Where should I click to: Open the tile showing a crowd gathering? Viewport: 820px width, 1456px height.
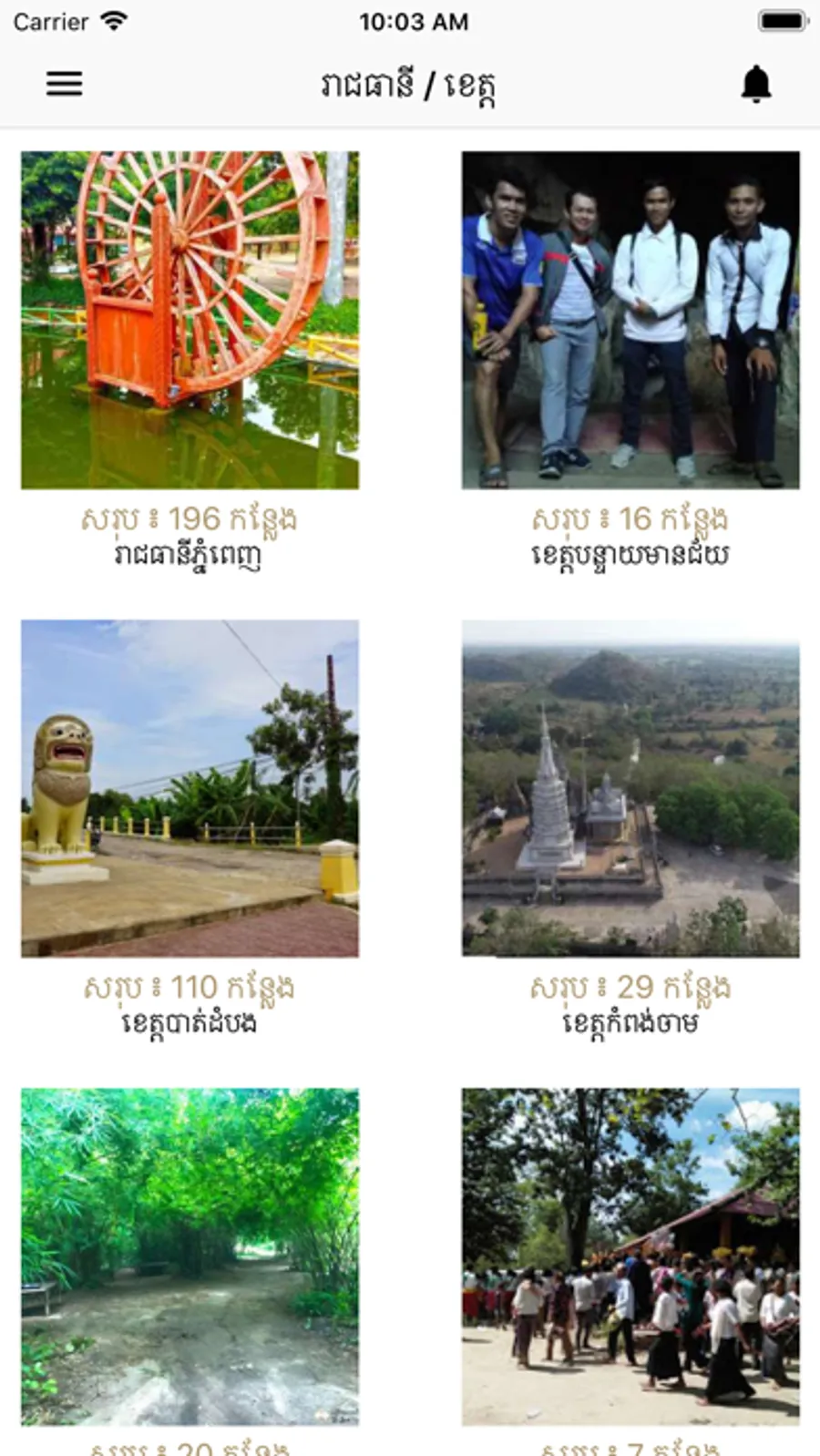point(630,1256)
